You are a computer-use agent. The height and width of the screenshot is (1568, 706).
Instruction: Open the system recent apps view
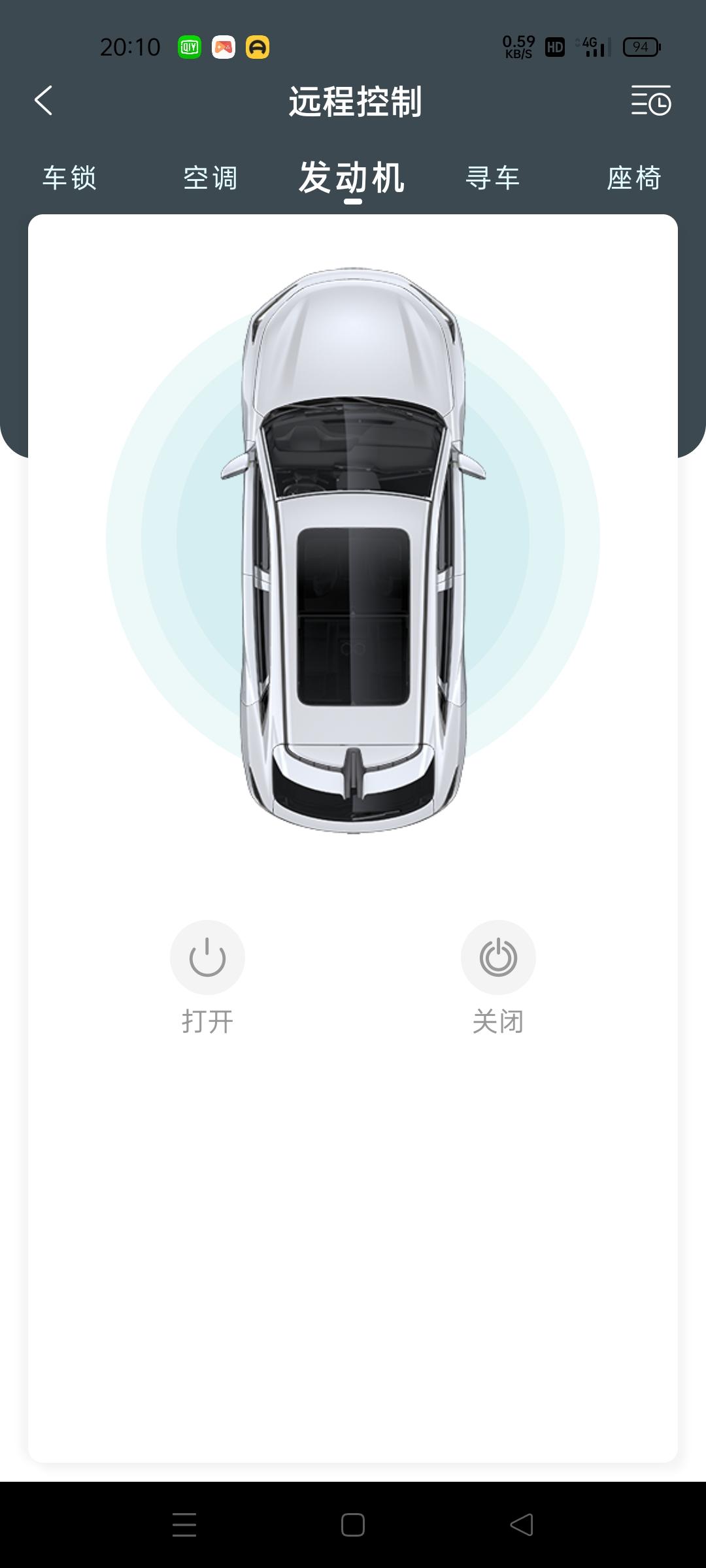tap(184, 1525)
